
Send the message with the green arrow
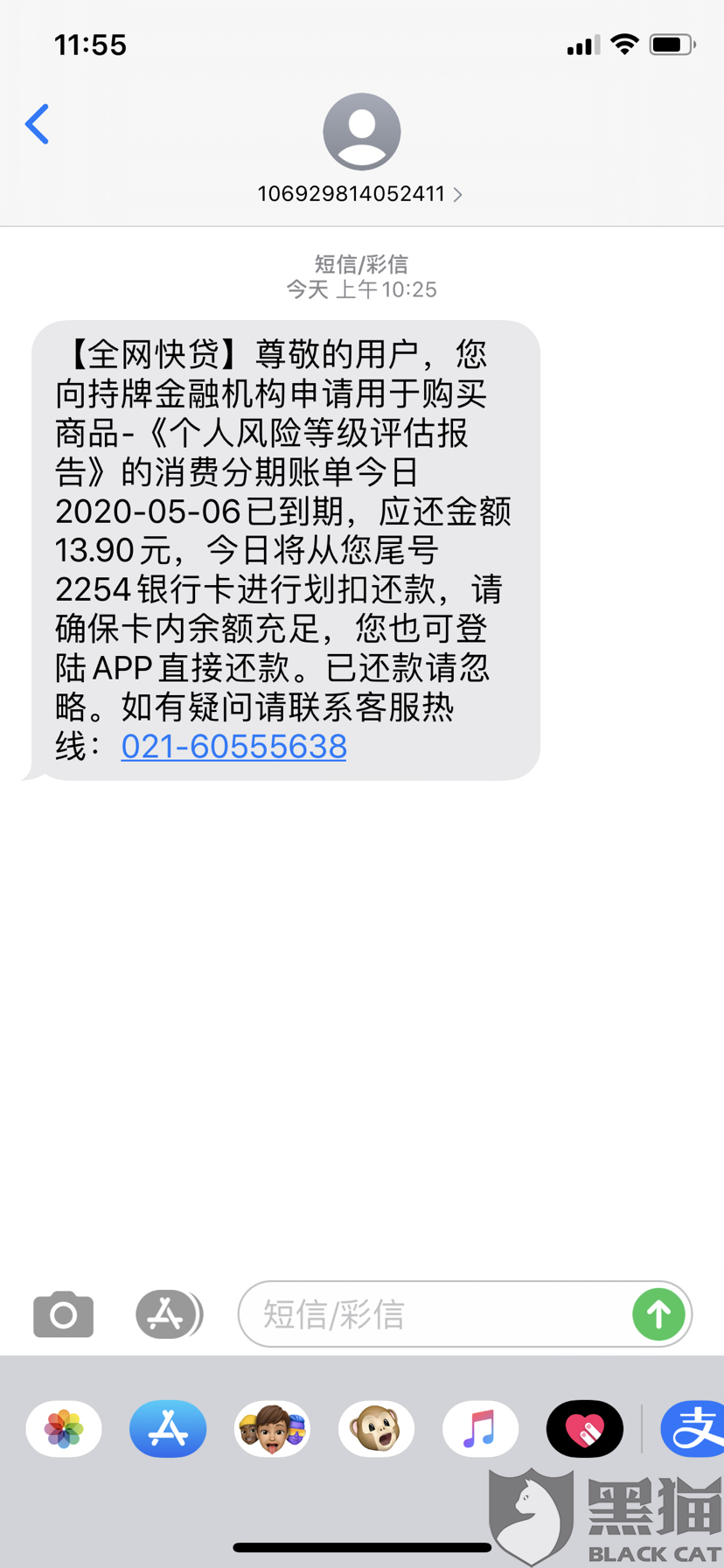pos(658,1314)
